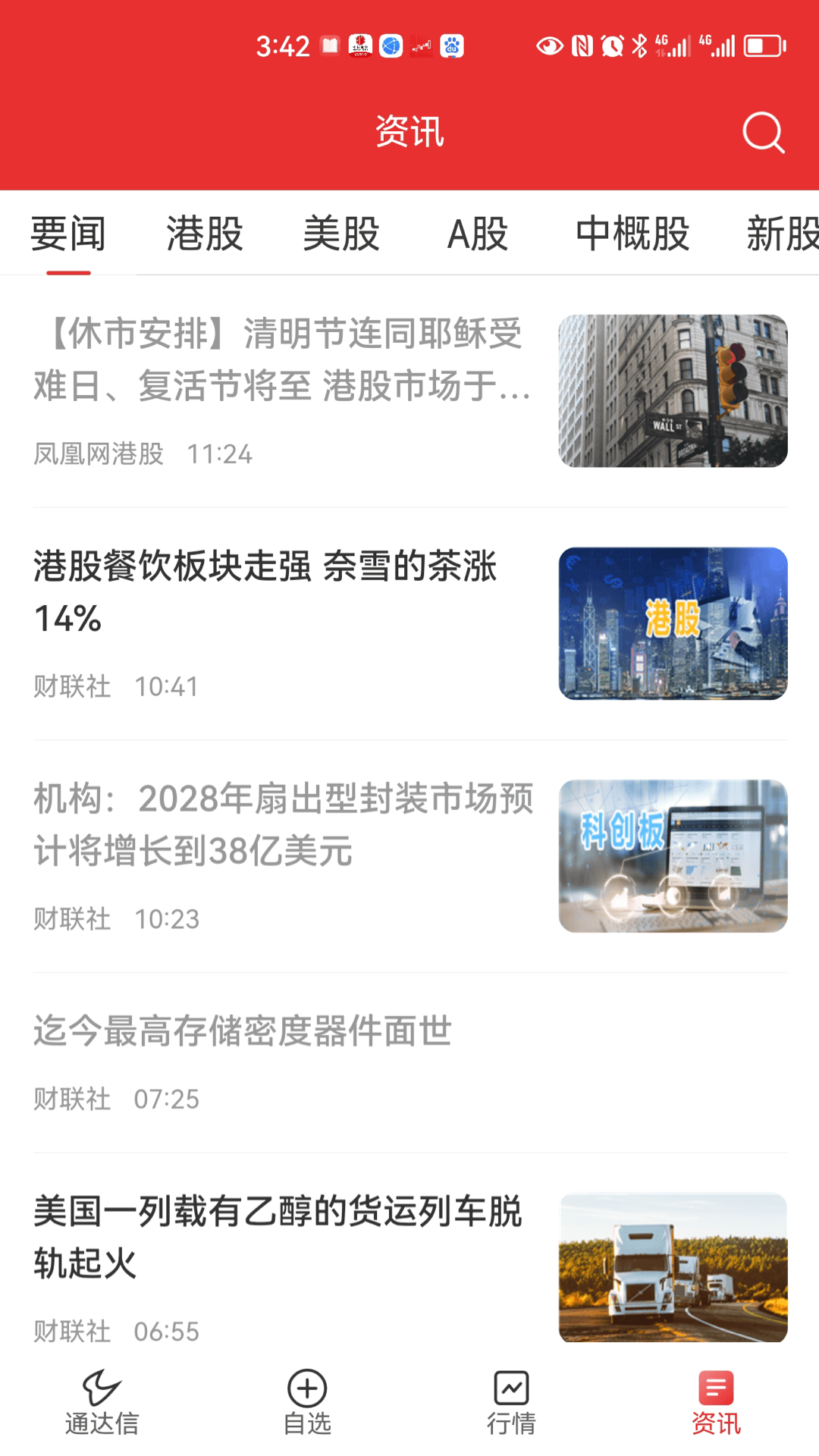This screenshot has width=819, height=1456.
Task: Open the search icon
Action: pyautogui.click(x=764, y=132)
